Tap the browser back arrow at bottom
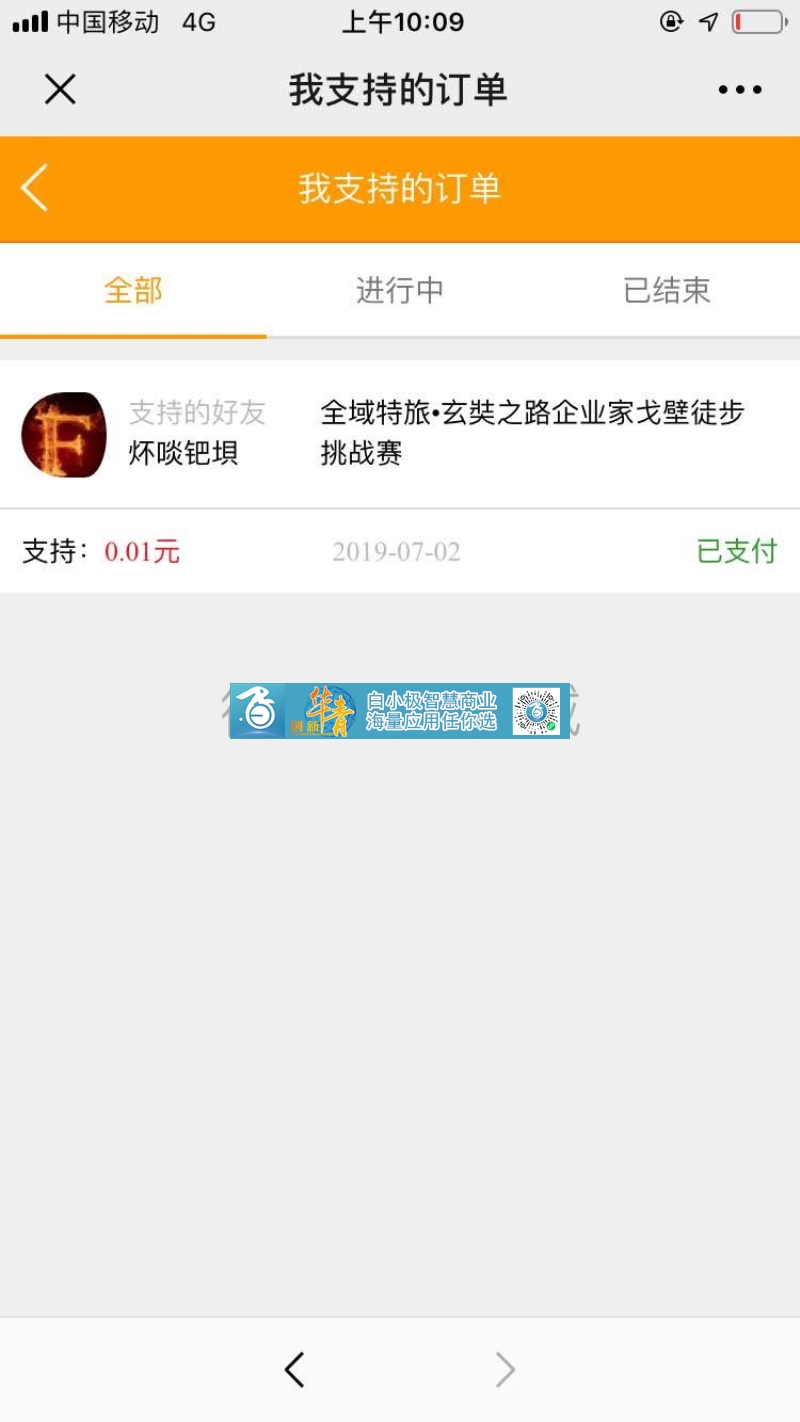Image resolution: width=800 pixels, height=1422 pixels. (294, 1370)
